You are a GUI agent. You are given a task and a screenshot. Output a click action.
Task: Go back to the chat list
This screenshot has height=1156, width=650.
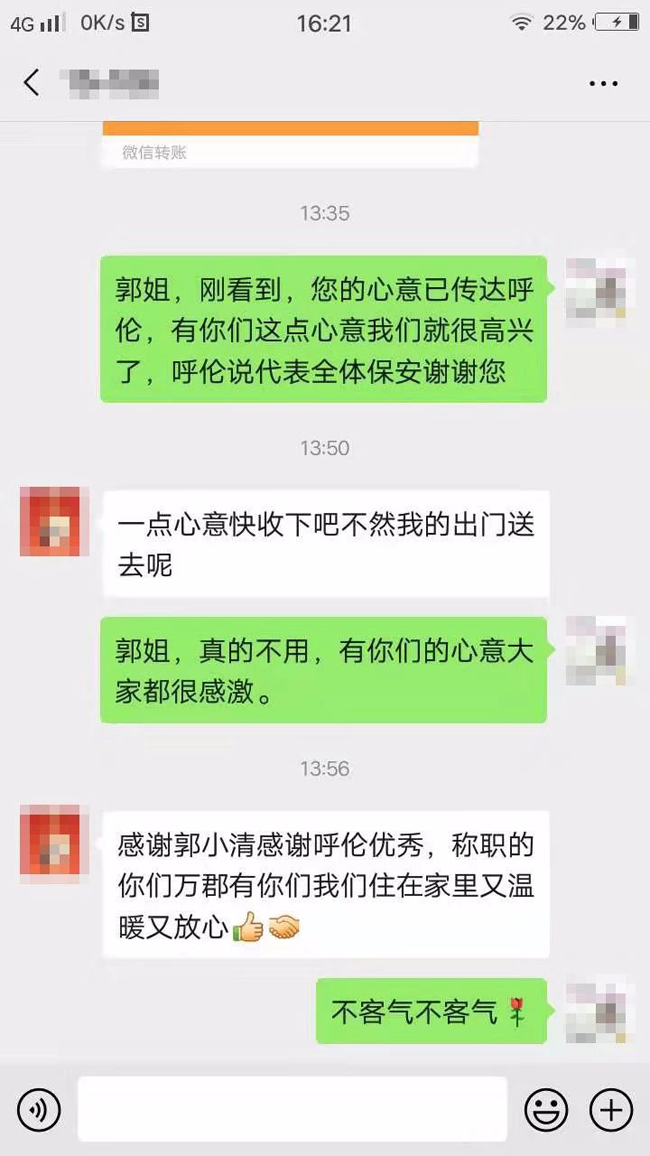click(x=32, y=83)
